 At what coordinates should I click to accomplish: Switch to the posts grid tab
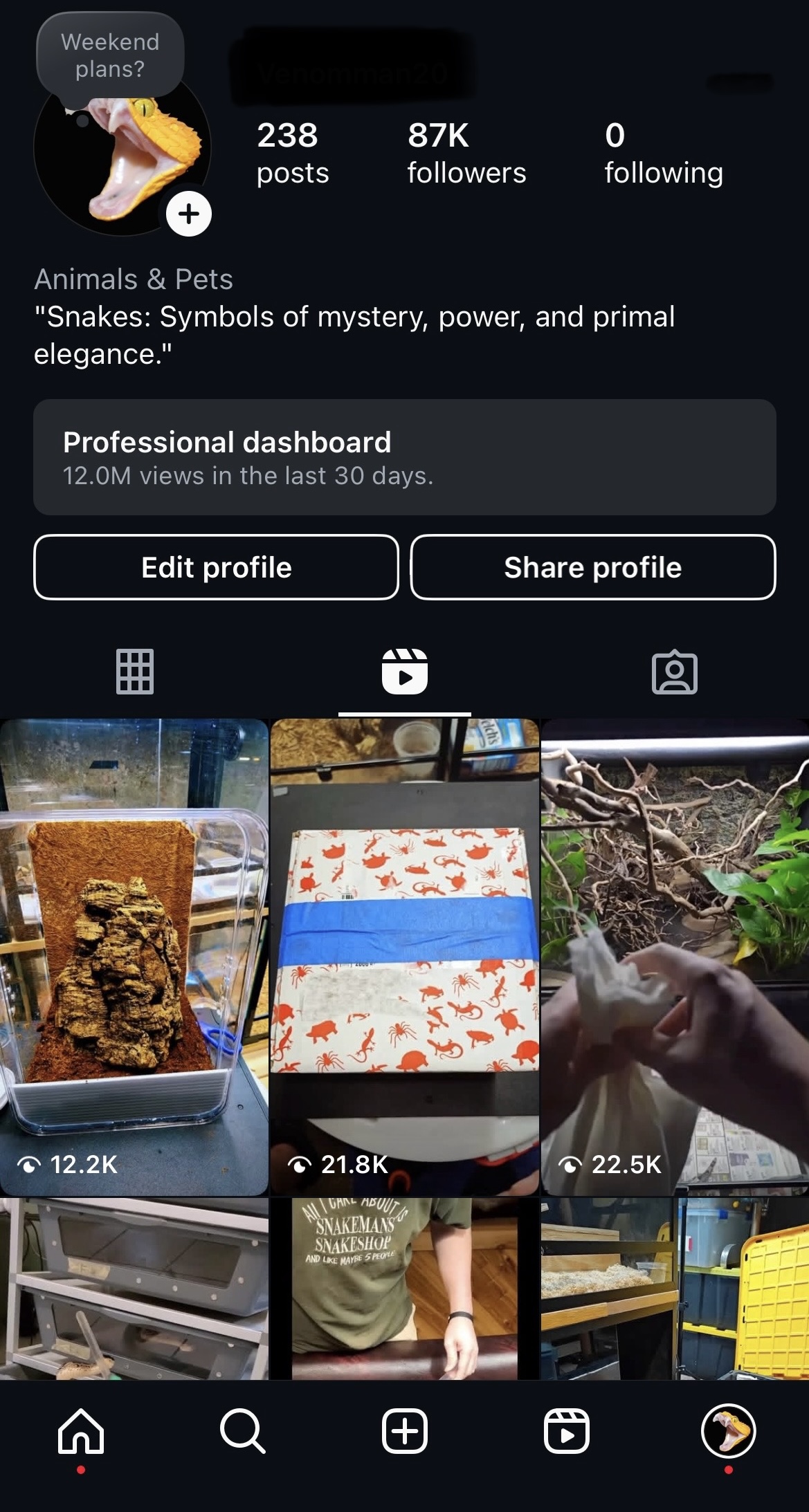135,672
